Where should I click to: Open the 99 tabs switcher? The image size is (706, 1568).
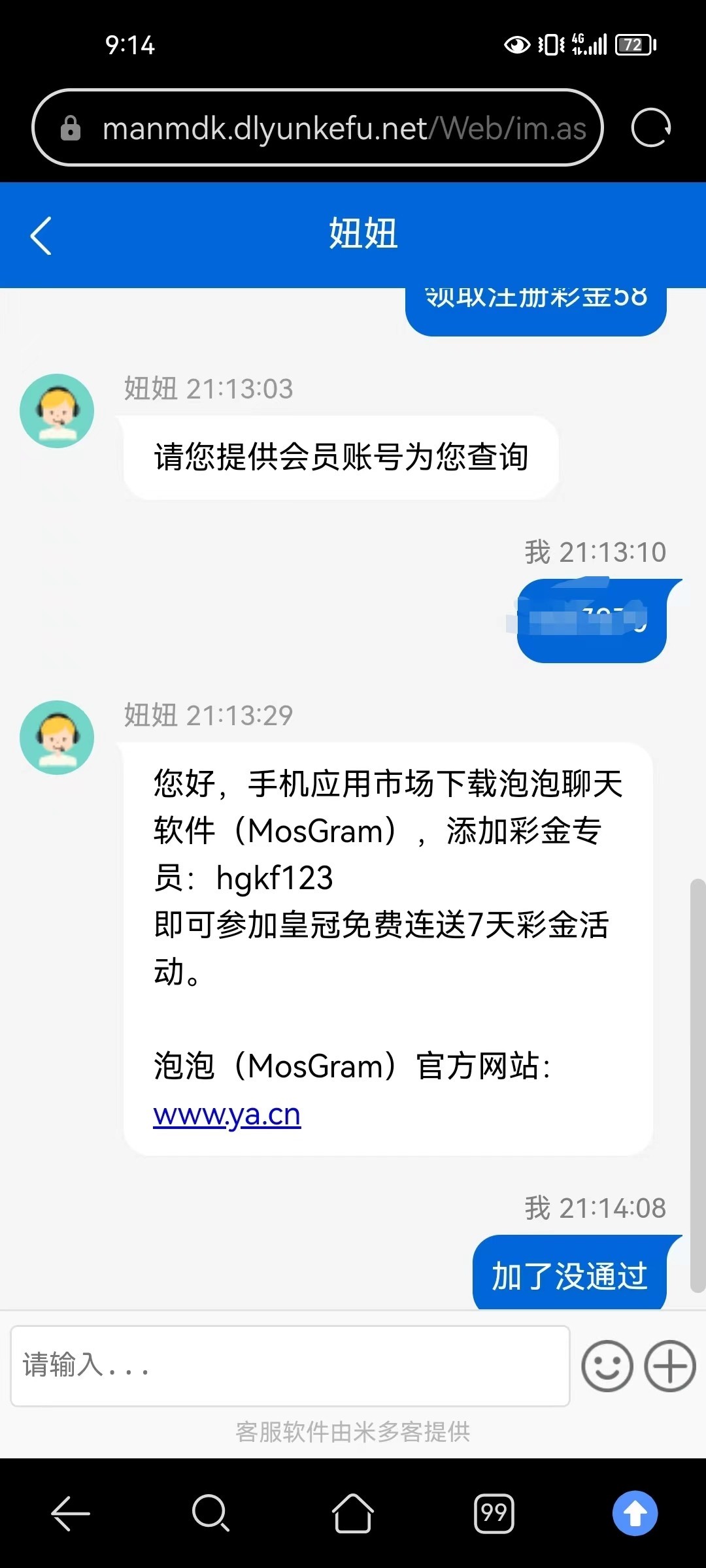tap(494, 1512)
